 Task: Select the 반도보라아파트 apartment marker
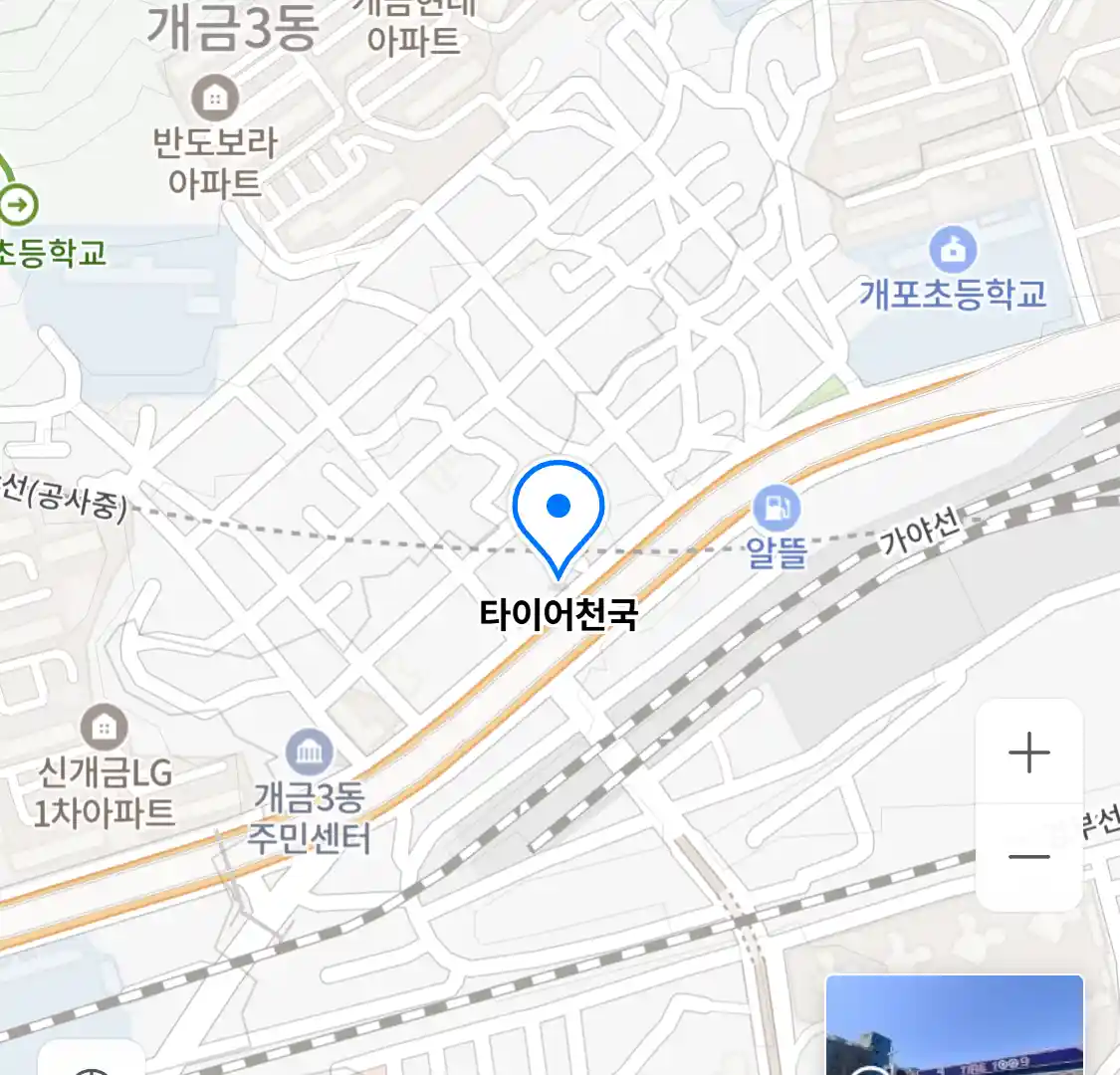pos(213,99)
